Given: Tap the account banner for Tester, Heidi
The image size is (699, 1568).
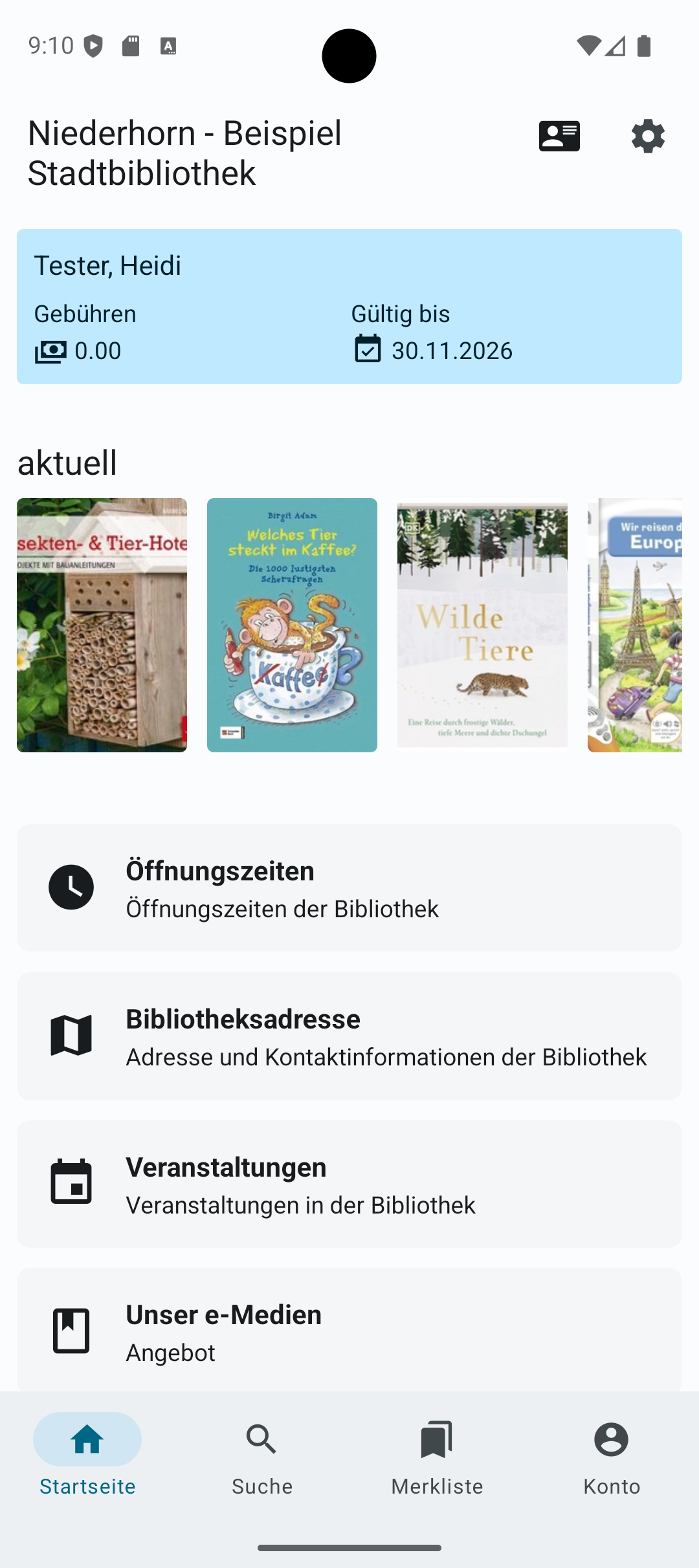Looking at the screenshot, I should click(349, 305).
